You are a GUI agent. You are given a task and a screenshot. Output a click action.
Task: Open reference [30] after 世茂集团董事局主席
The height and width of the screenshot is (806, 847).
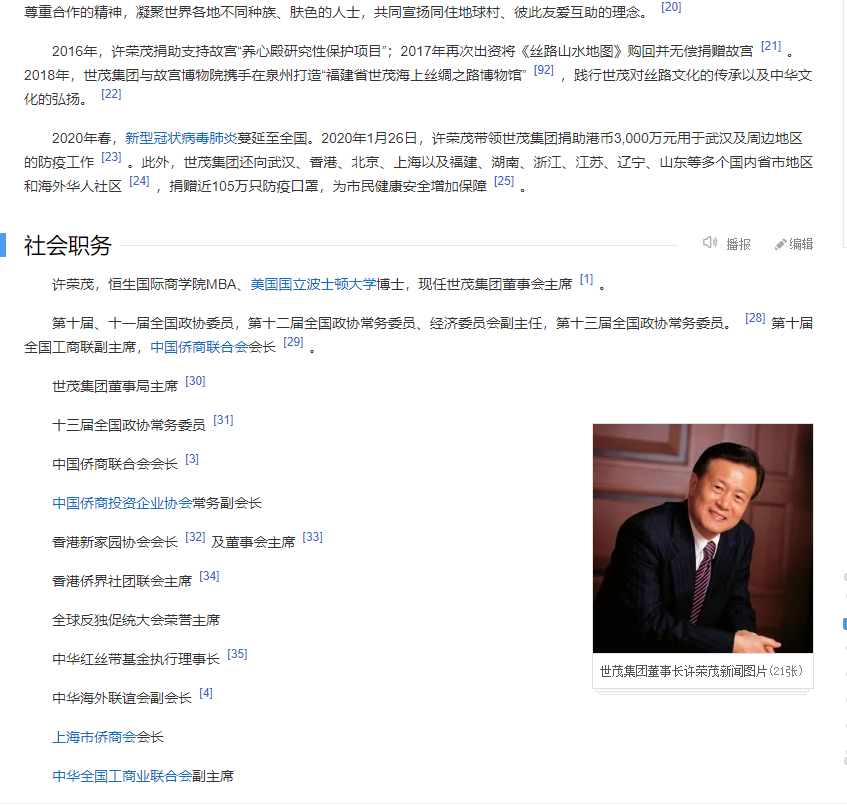[x=195, y=381]
